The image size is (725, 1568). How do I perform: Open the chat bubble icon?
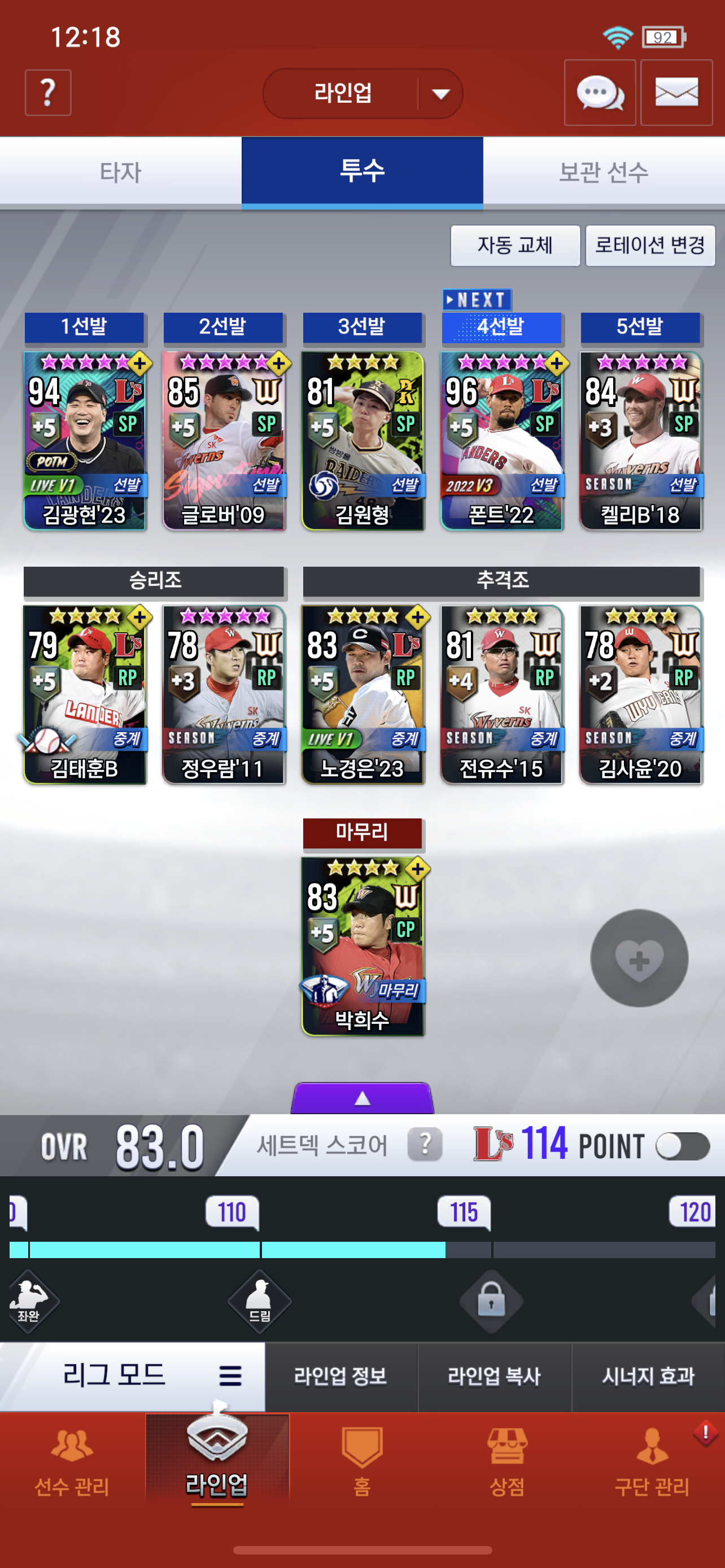point(600,93)
